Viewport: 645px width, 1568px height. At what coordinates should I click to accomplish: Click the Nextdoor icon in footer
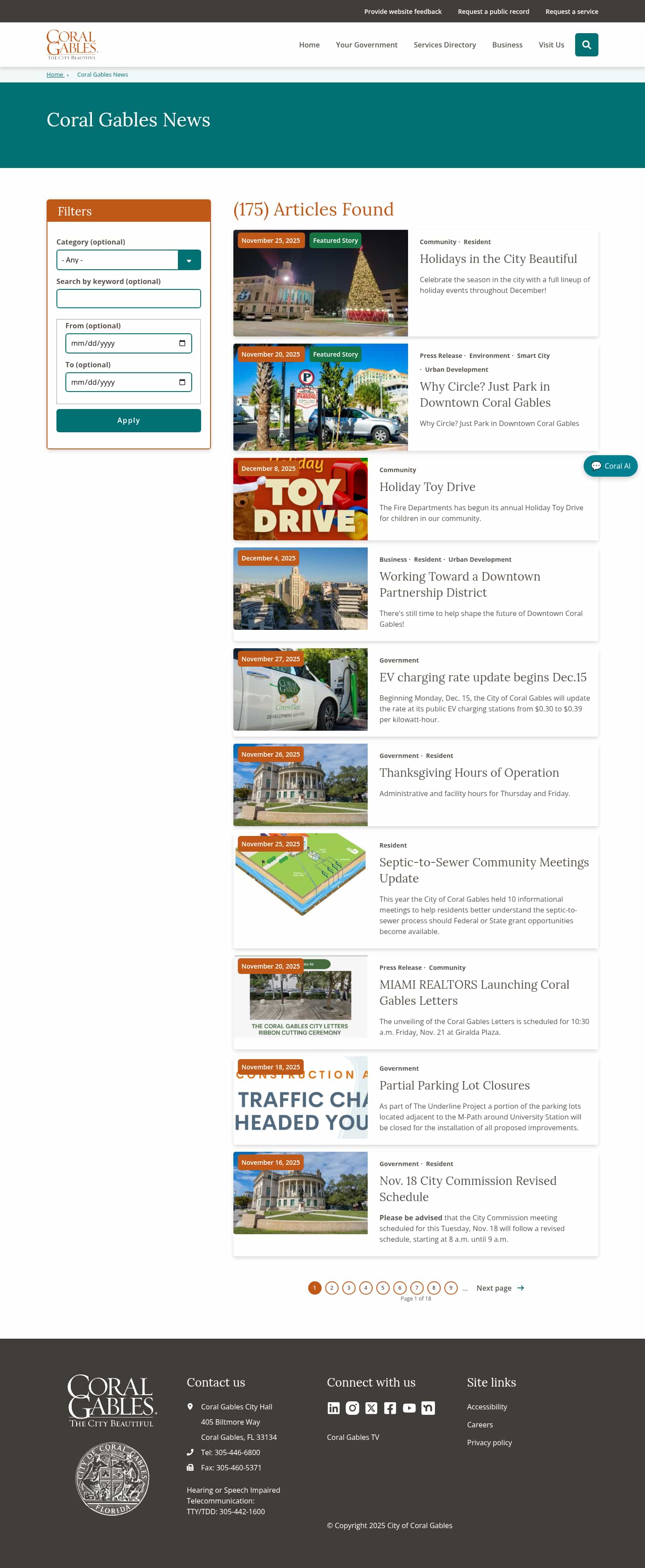[x=428, y=1408]
